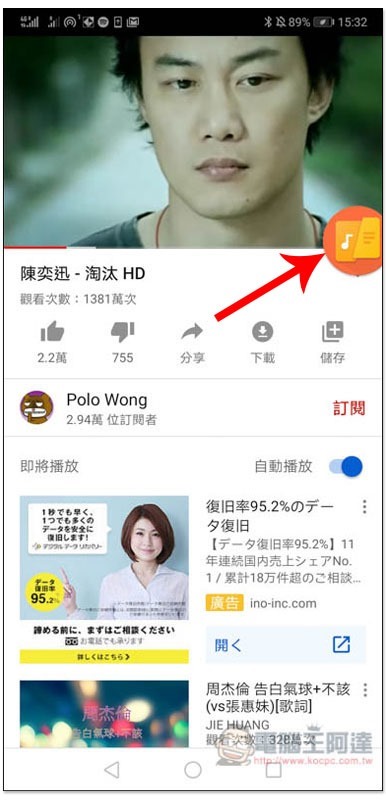This screenshot has width=386, height=800.
Task: Tap the orange floating lyrics music button
Action: coord(354,240)
